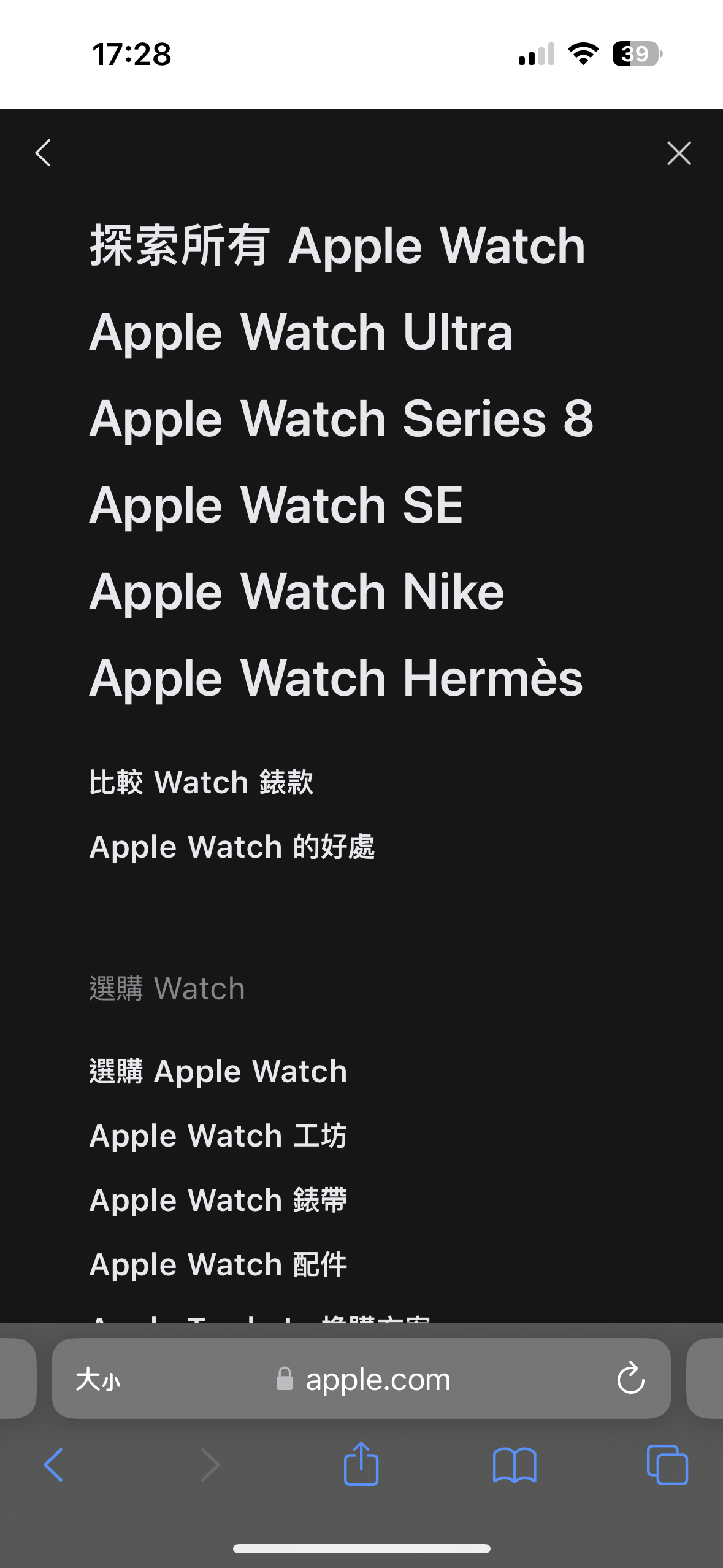The height and width of the screenshot is (1568, 723).
Task: Open Apple Watch 配件 link
Action: tap(218, 1264)
